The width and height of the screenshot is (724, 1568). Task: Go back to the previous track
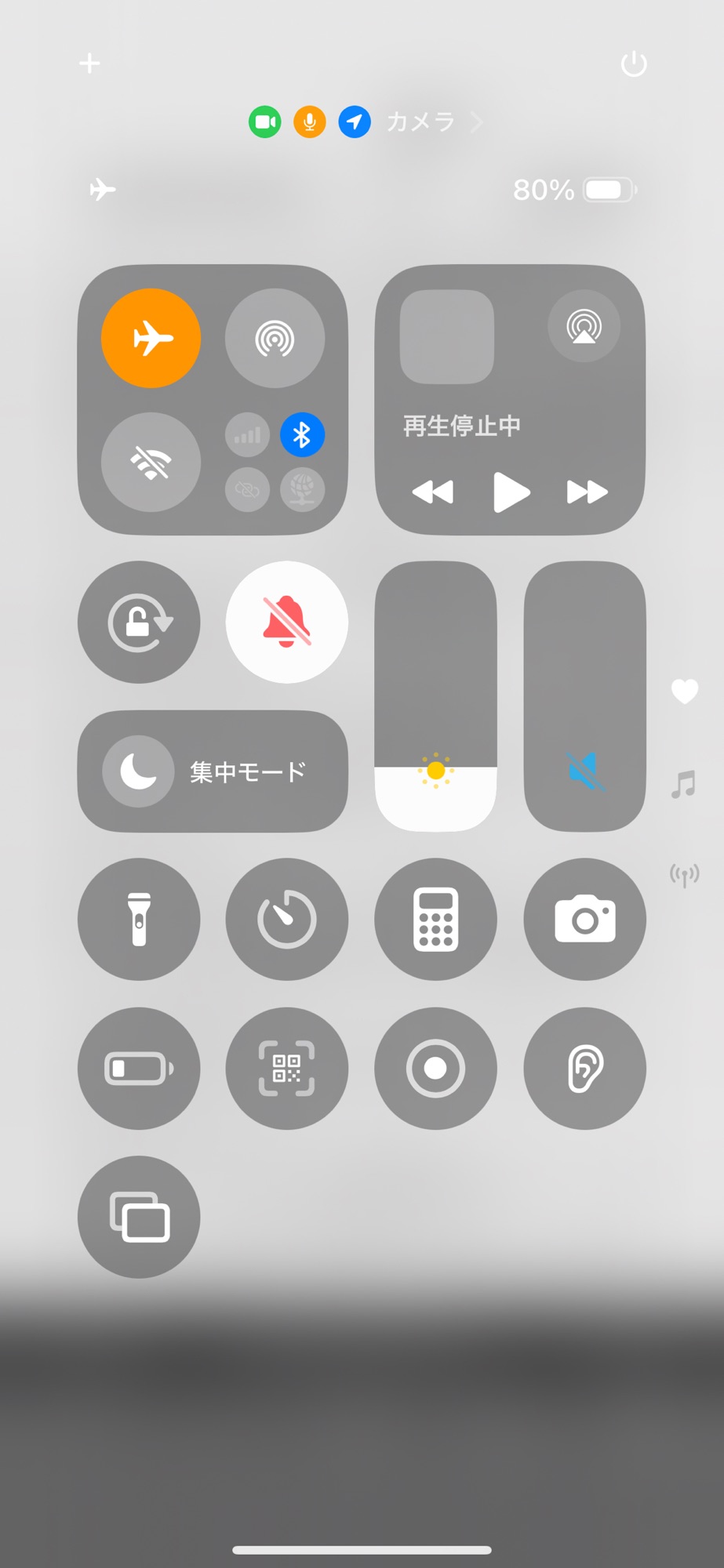click(433, 492)
